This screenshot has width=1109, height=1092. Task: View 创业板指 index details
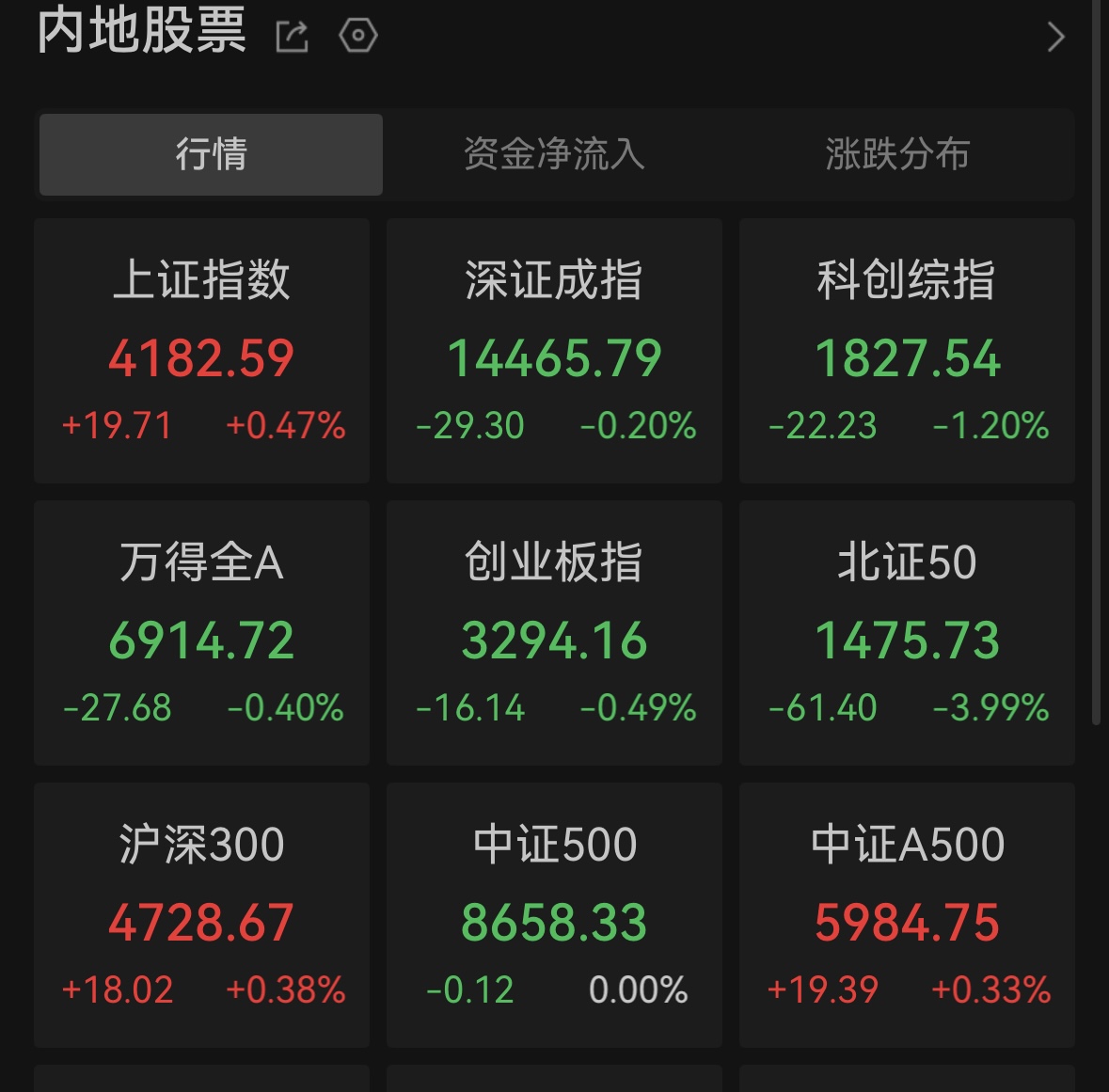click(554, 633)
